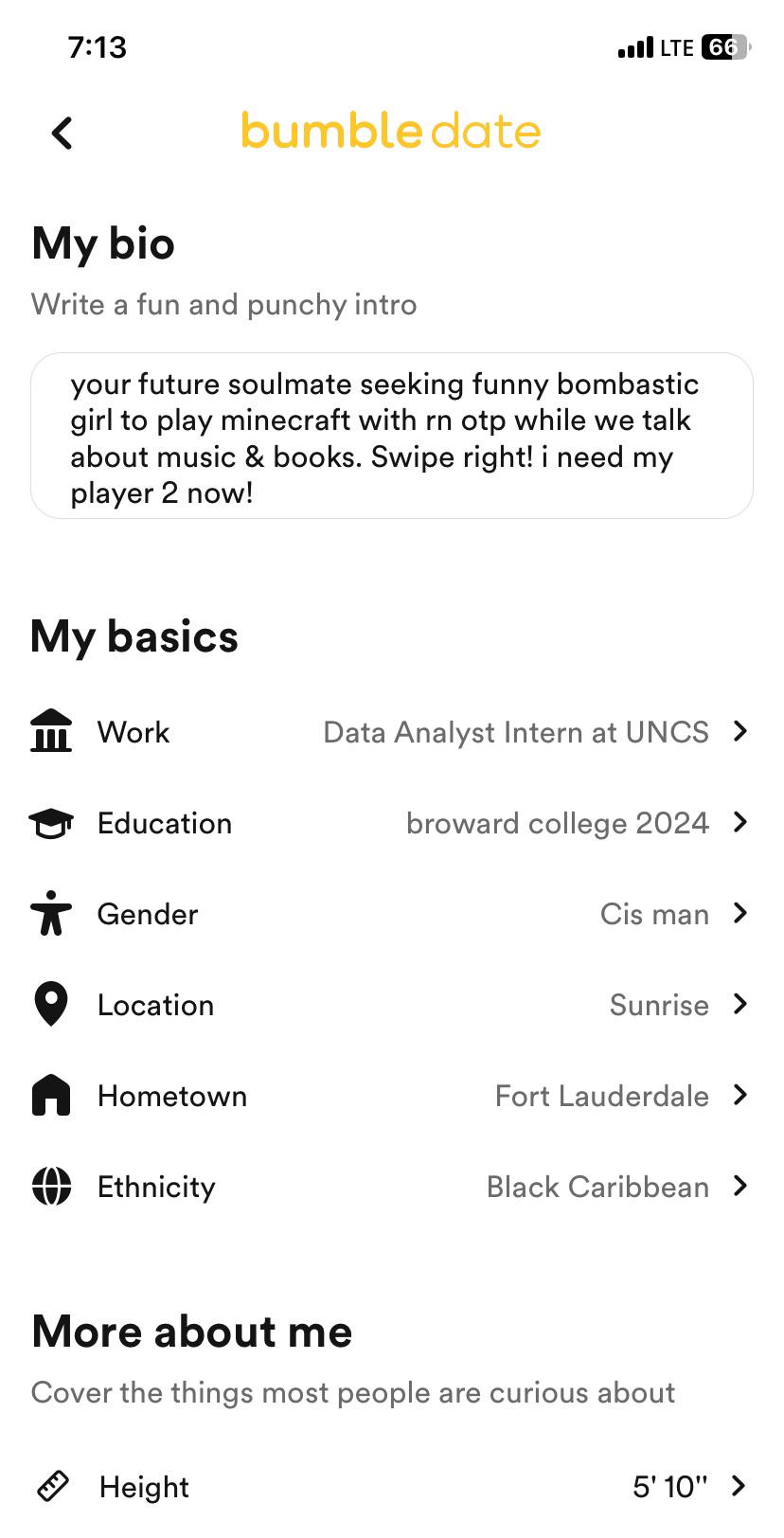
Task: Click the Gender person icon
Action: 50,913
